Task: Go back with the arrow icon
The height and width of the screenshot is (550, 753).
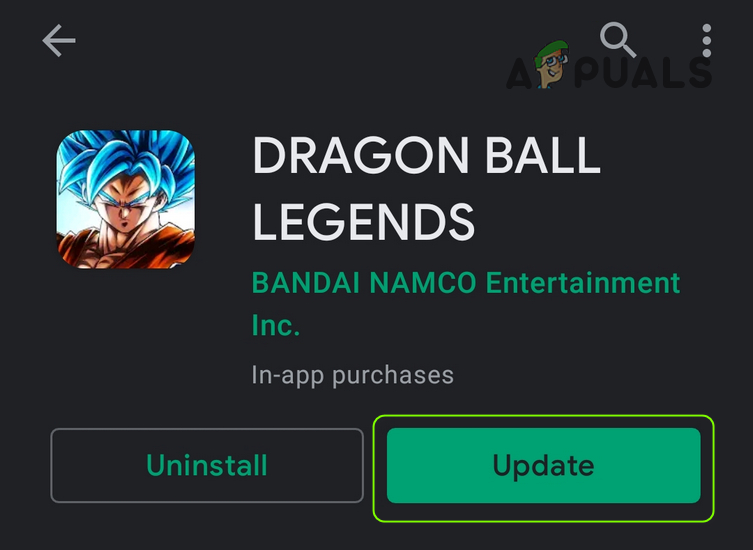Action: [59, 40]
